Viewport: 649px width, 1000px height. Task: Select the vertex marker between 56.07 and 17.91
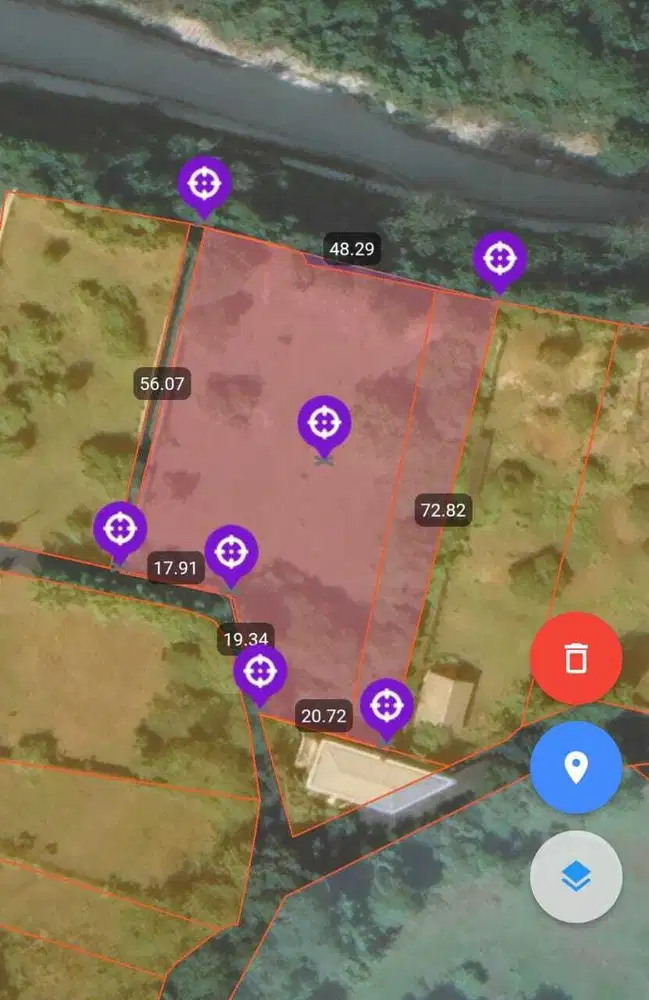point(120,529)
